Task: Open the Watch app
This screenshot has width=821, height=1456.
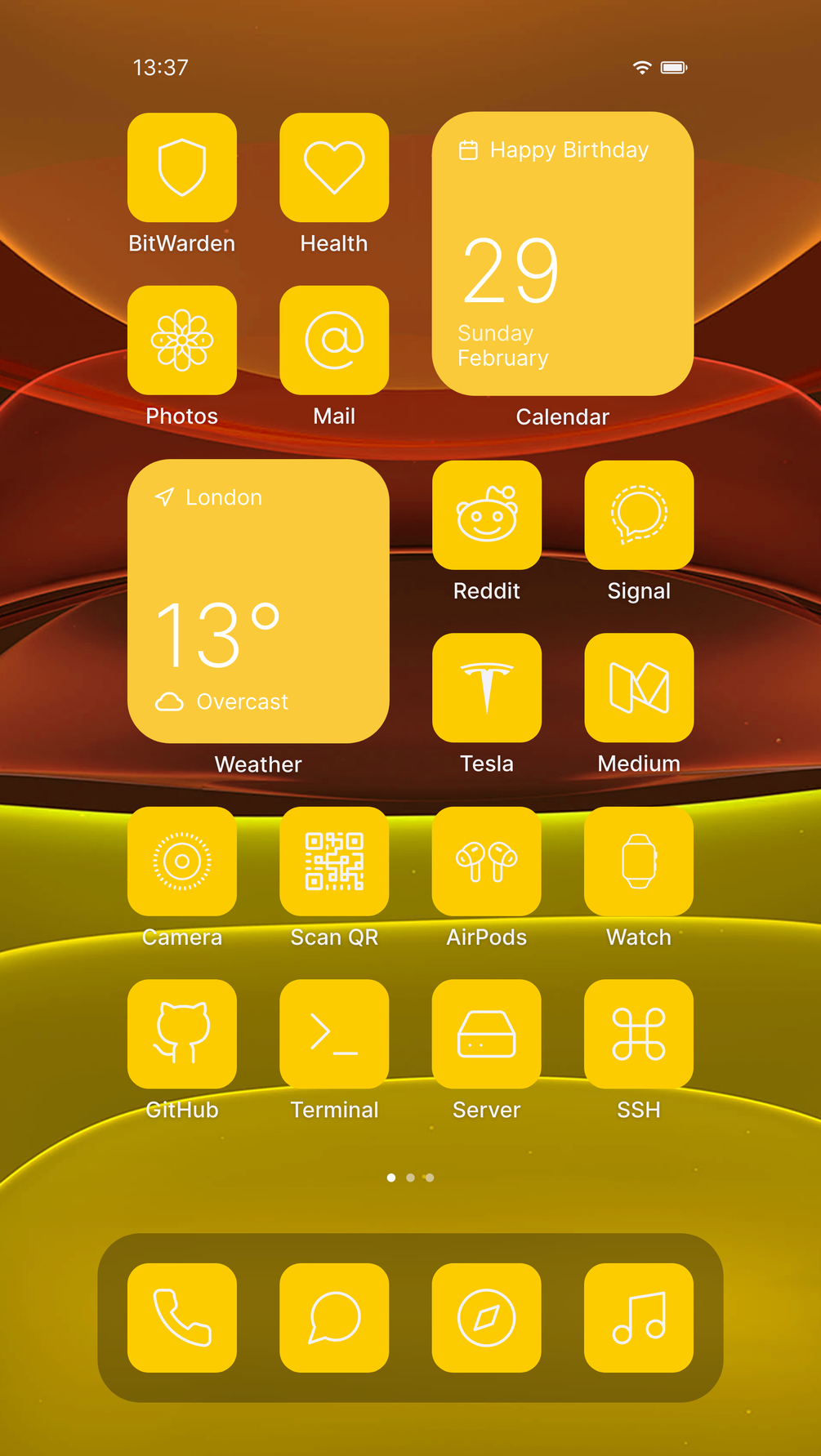Action: pyautogui.click(x=639, y=861)
